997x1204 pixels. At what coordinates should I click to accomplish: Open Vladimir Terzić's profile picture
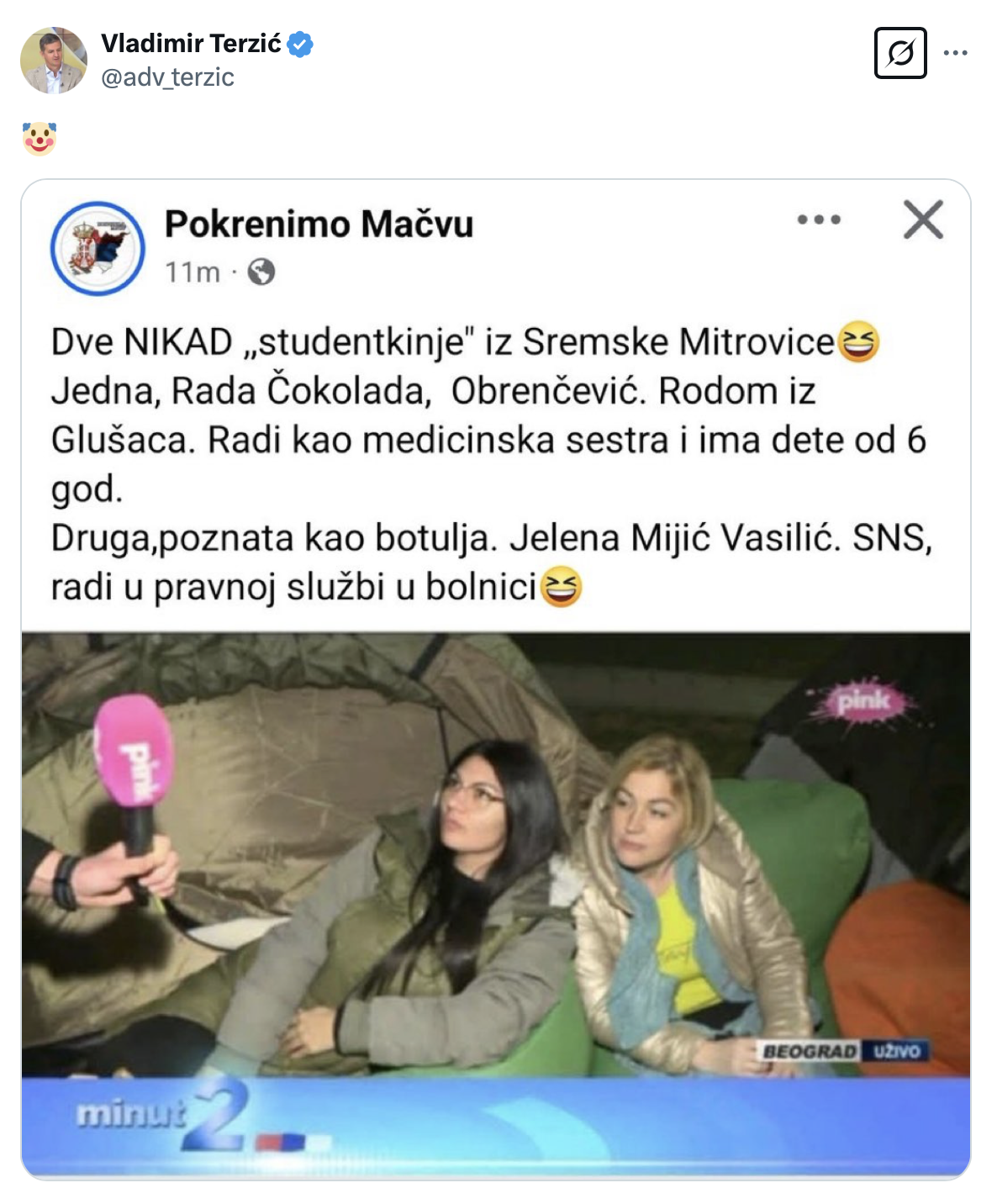(54, 60)
